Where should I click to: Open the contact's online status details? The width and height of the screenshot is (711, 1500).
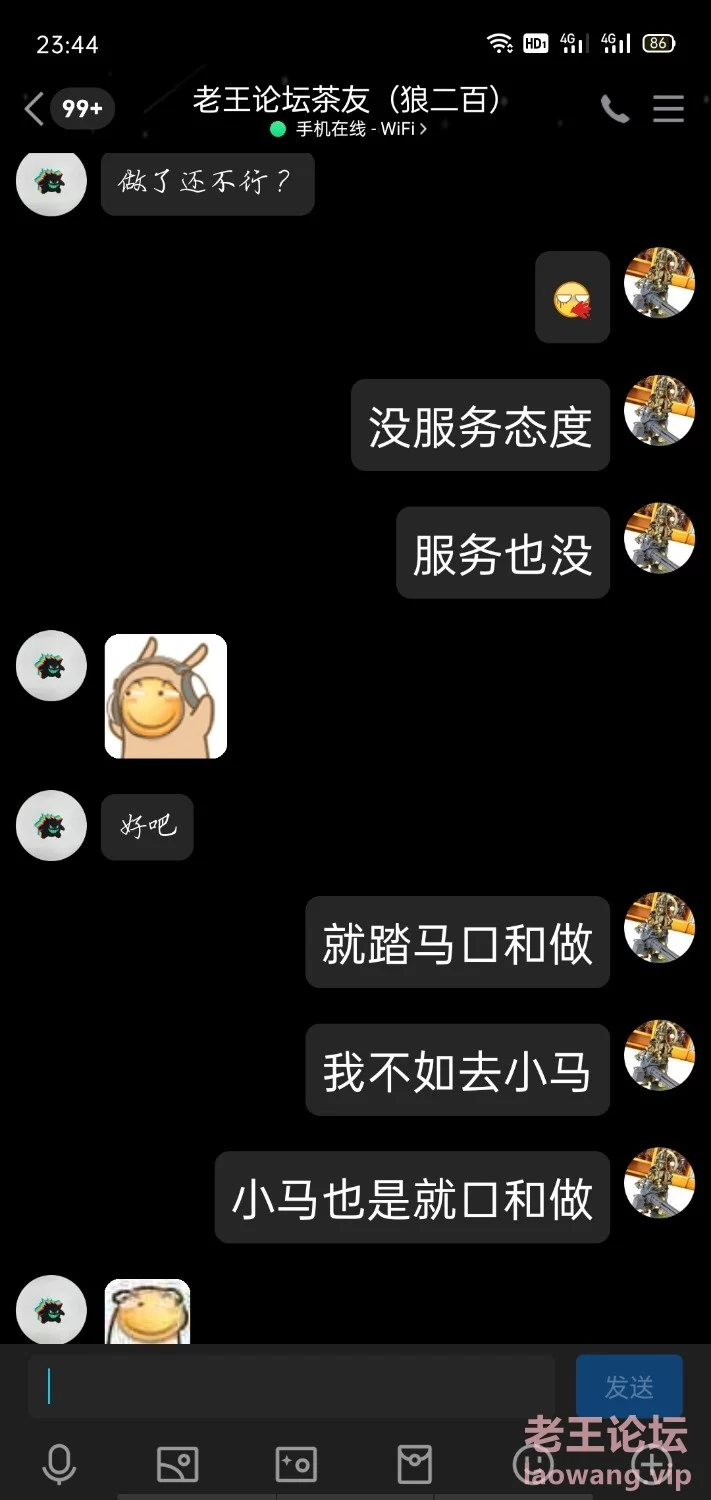click(349, 129)
